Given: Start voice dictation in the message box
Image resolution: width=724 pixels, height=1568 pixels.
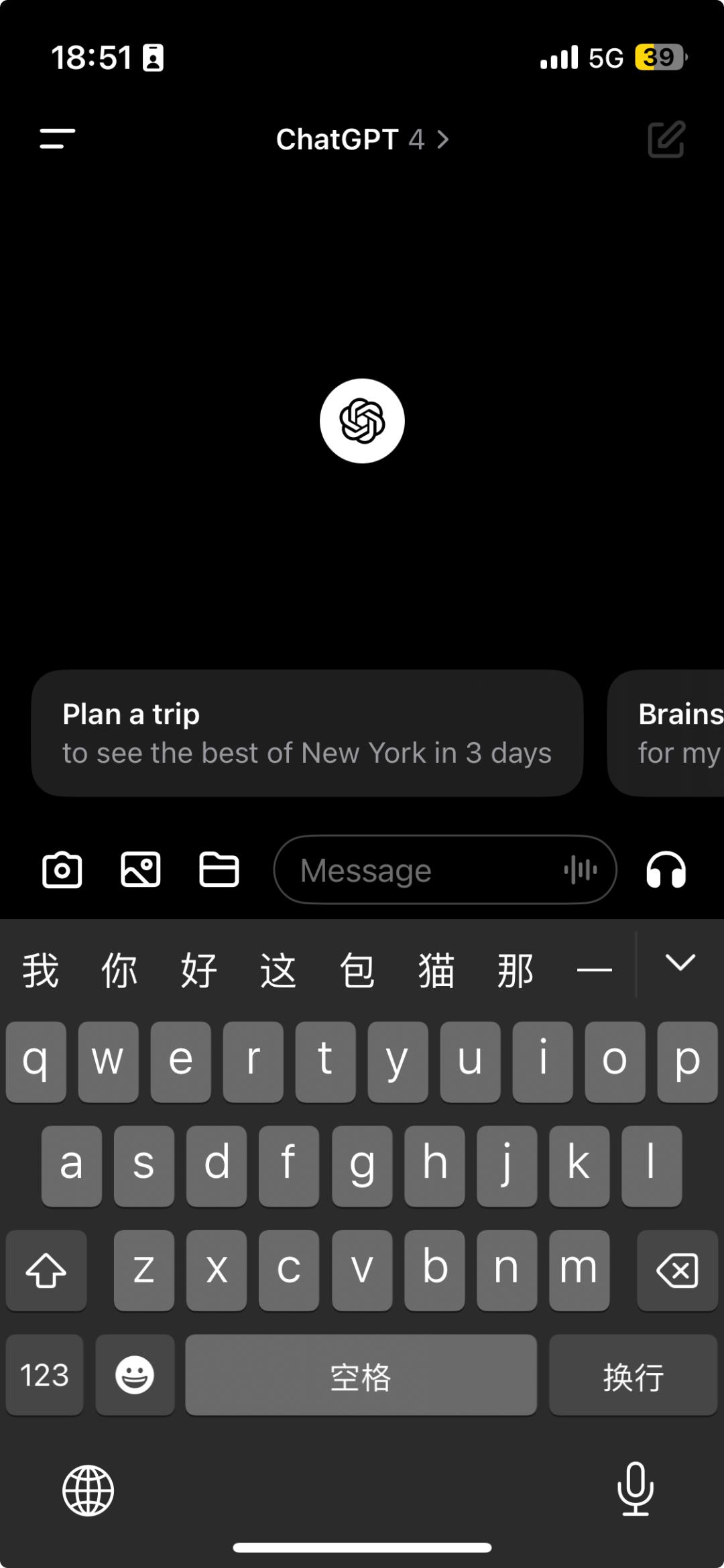Looking at the screenshot, I should click(x=580, y=870).
